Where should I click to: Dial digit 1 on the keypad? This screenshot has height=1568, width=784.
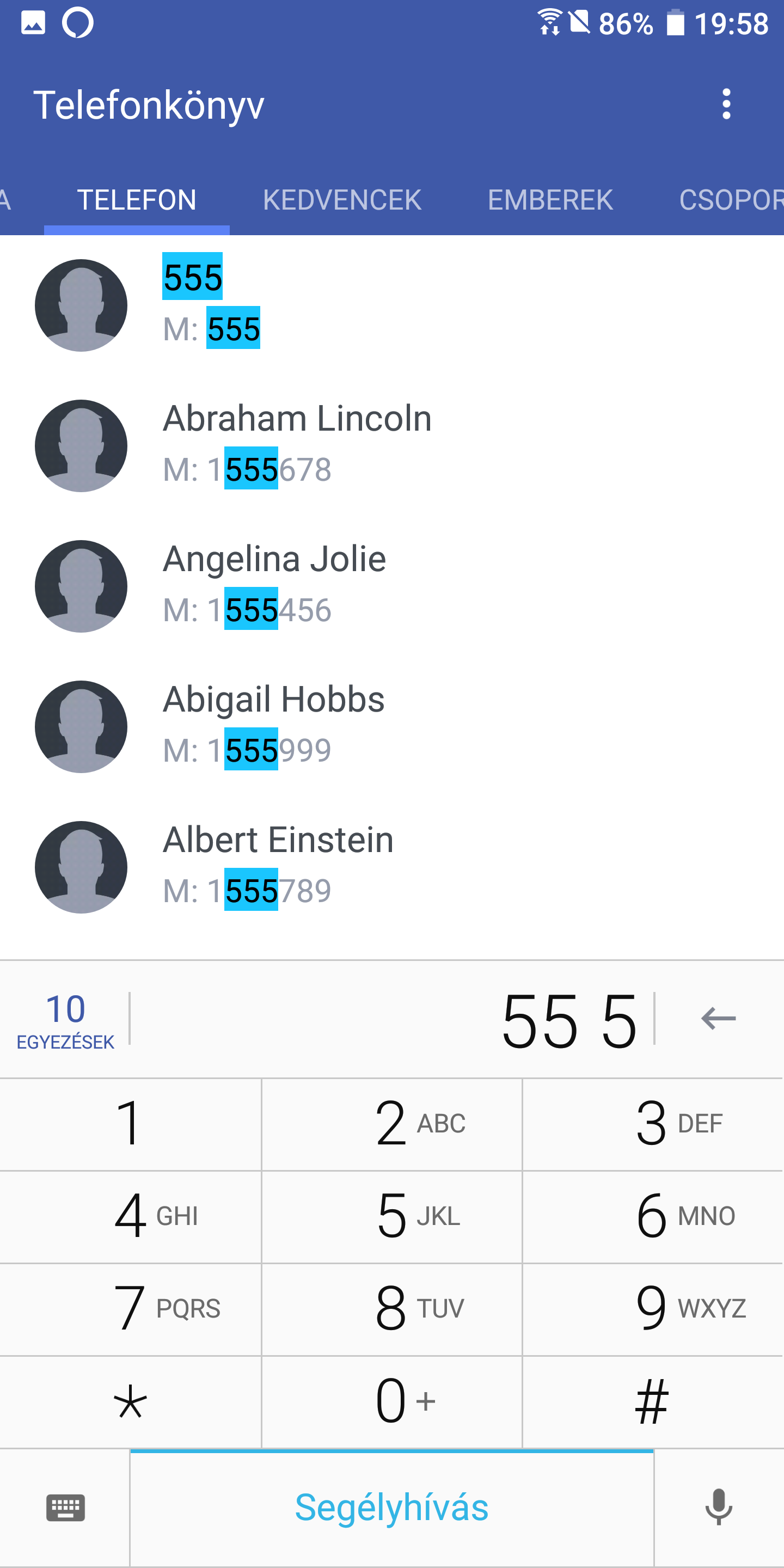pos(130,1124)
